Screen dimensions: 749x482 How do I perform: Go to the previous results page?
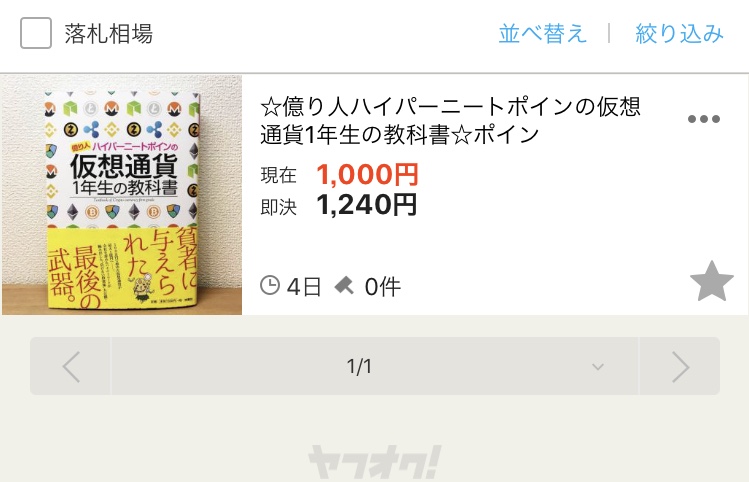pos(71,367)
